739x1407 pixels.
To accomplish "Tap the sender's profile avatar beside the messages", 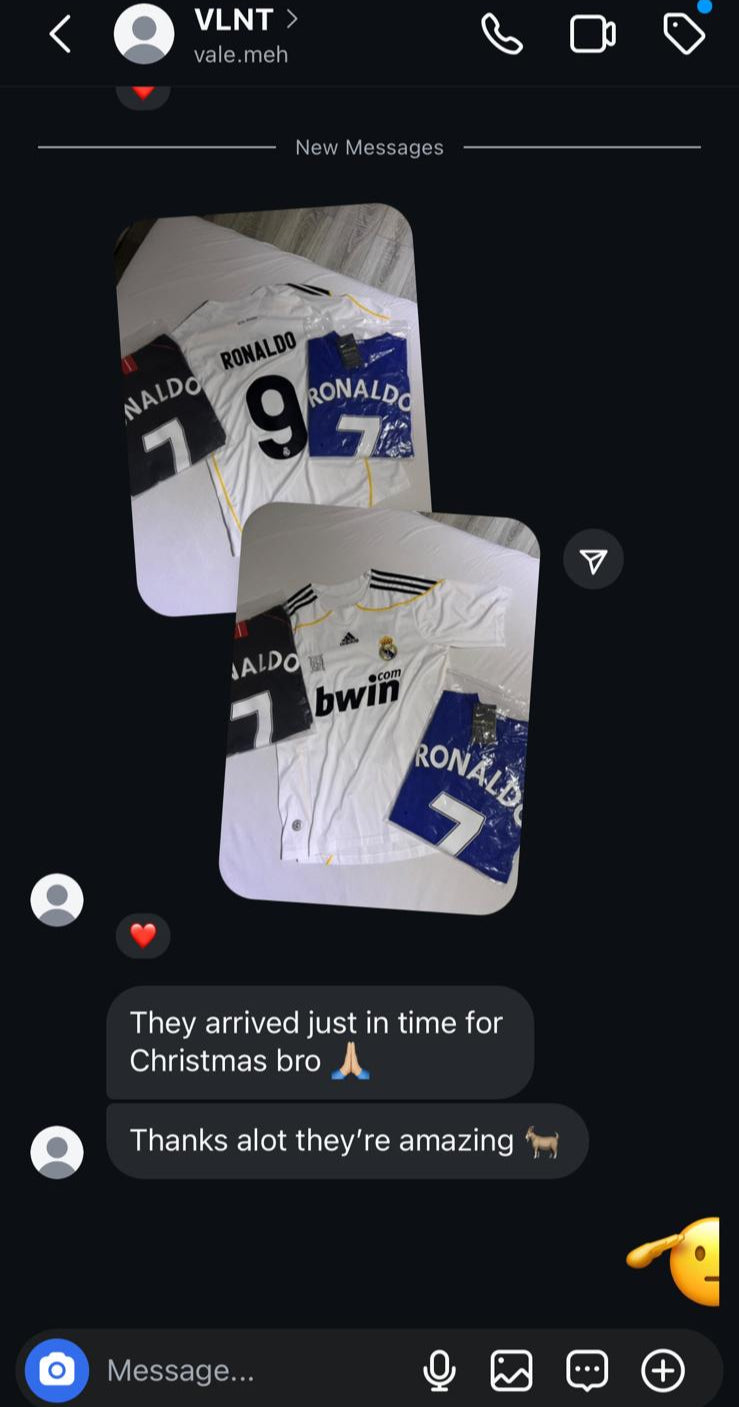I will 57,1150.
